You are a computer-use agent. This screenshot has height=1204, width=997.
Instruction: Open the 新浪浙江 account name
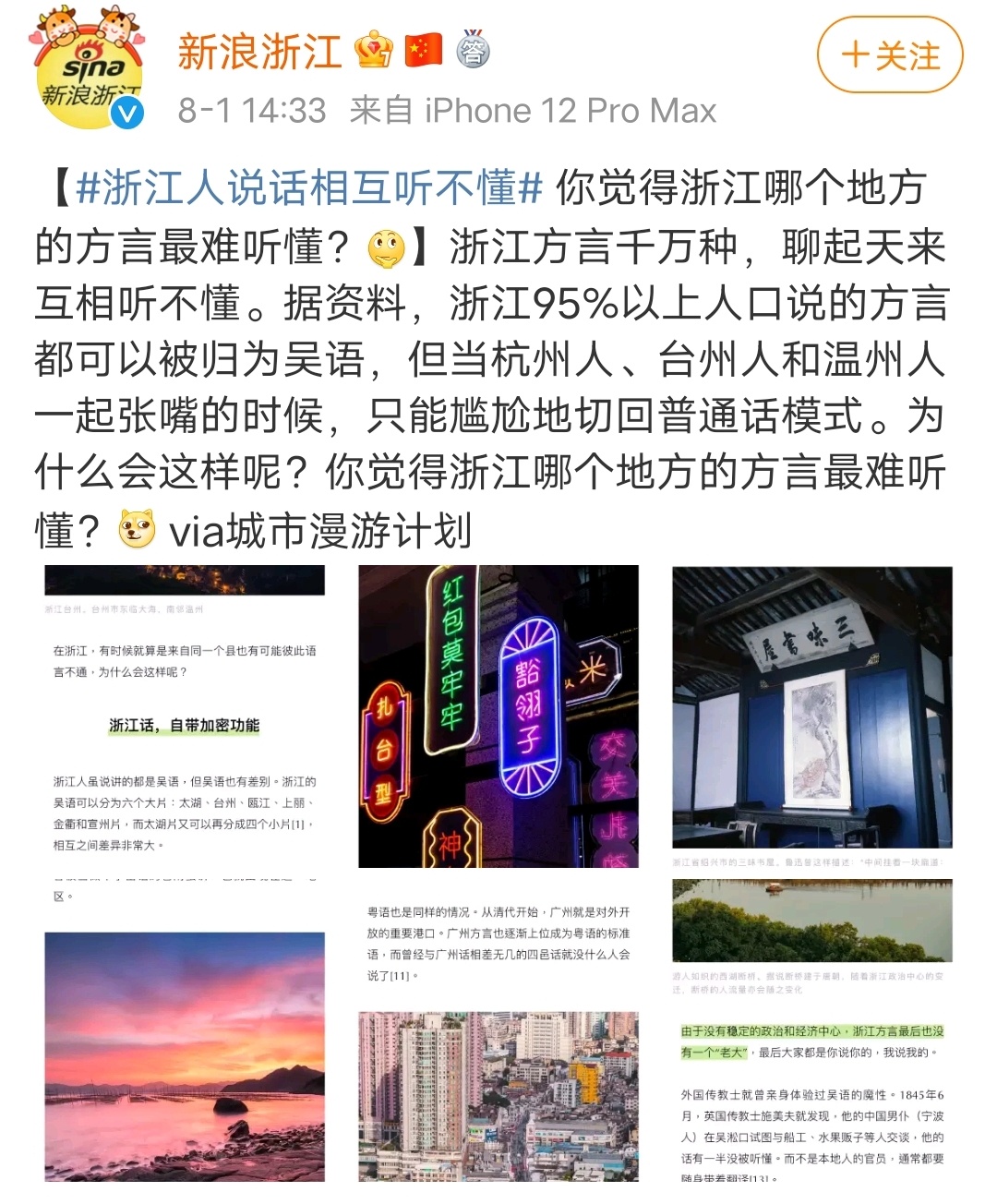click(x=260, y=52)
